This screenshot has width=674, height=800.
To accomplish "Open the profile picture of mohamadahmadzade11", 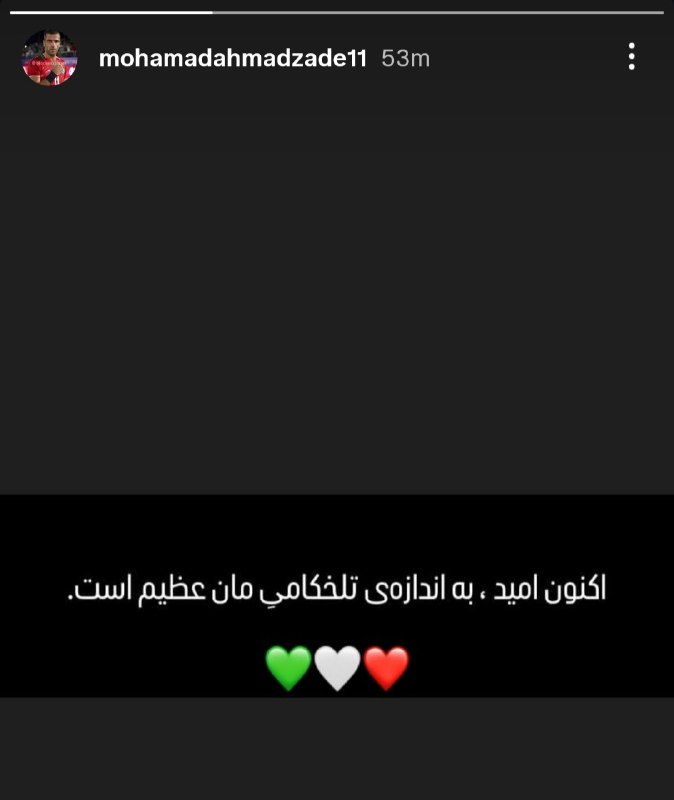I will coord(49,58).
